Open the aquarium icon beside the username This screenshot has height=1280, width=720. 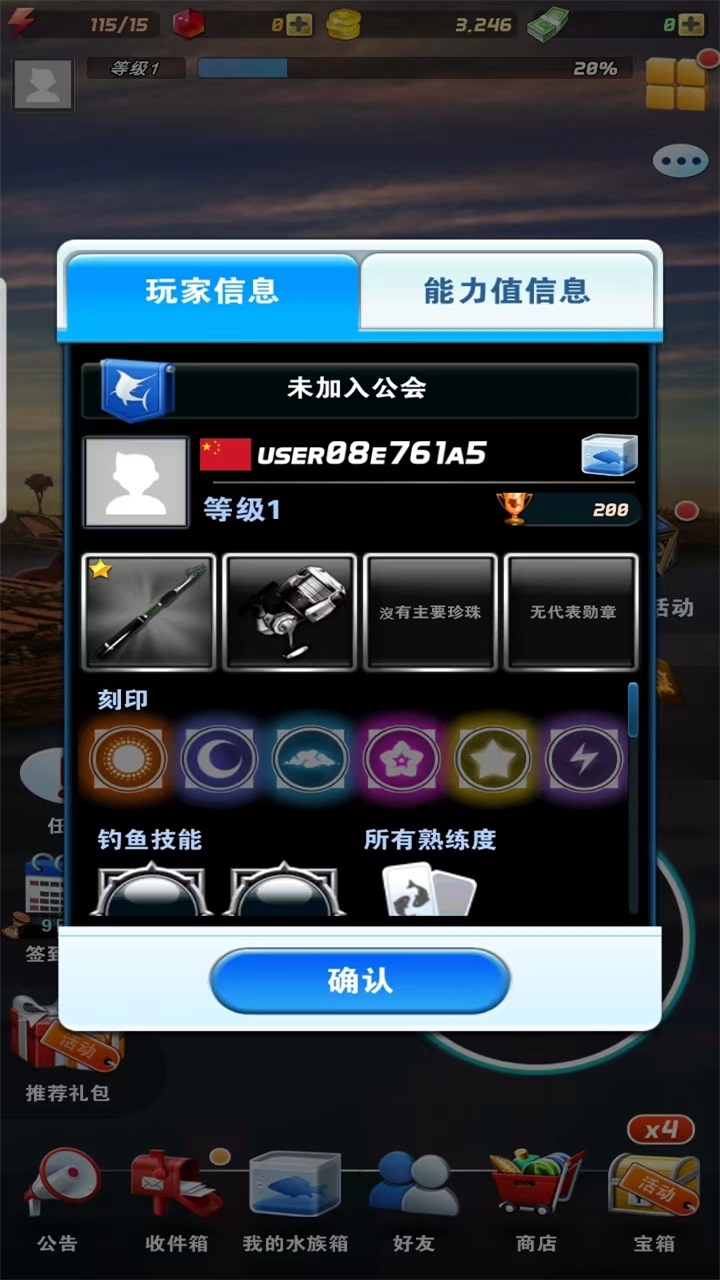609,455
